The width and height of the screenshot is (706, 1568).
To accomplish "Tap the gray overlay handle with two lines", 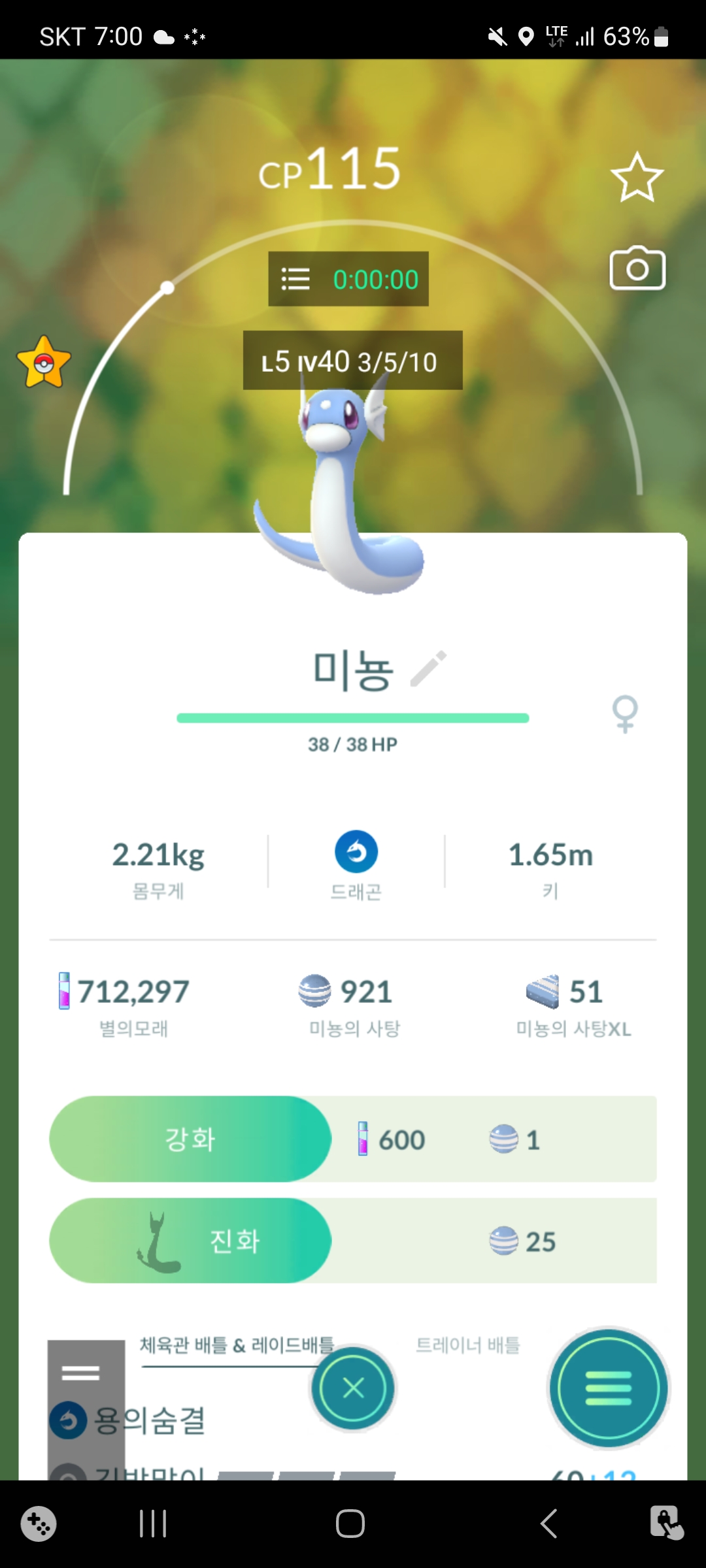I will (81, 1373).
